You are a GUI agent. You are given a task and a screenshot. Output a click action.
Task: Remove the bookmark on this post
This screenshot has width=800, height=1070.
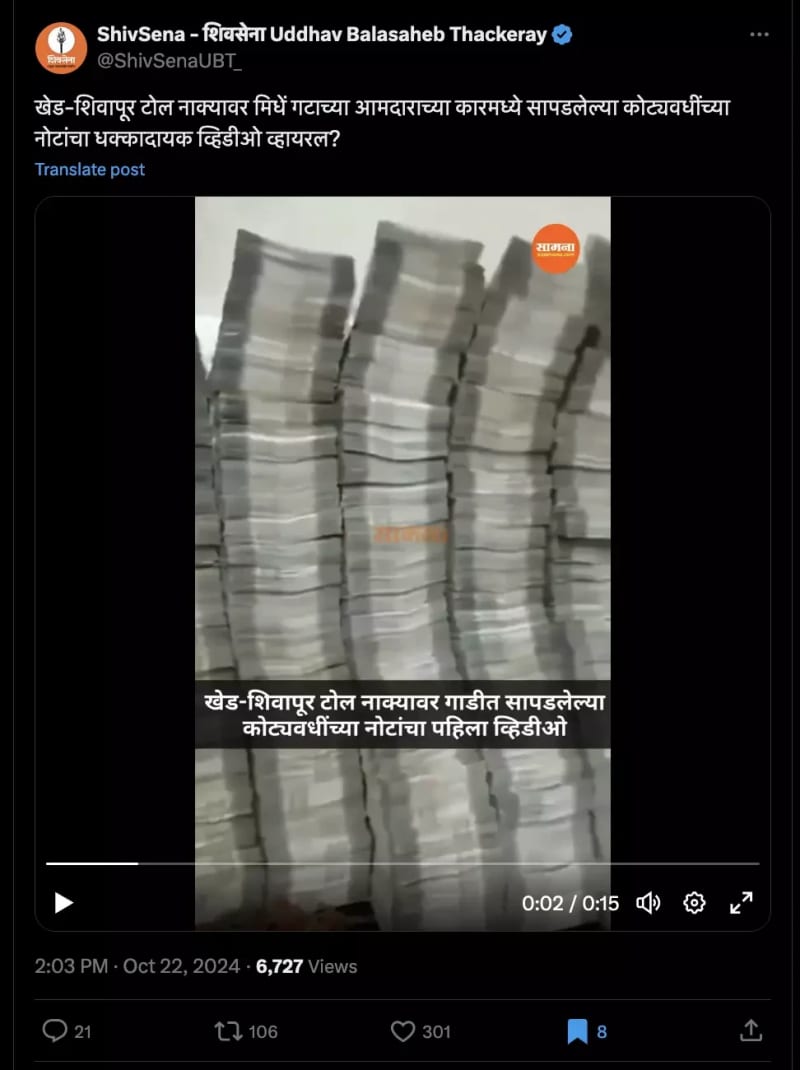coord(577,1031)
